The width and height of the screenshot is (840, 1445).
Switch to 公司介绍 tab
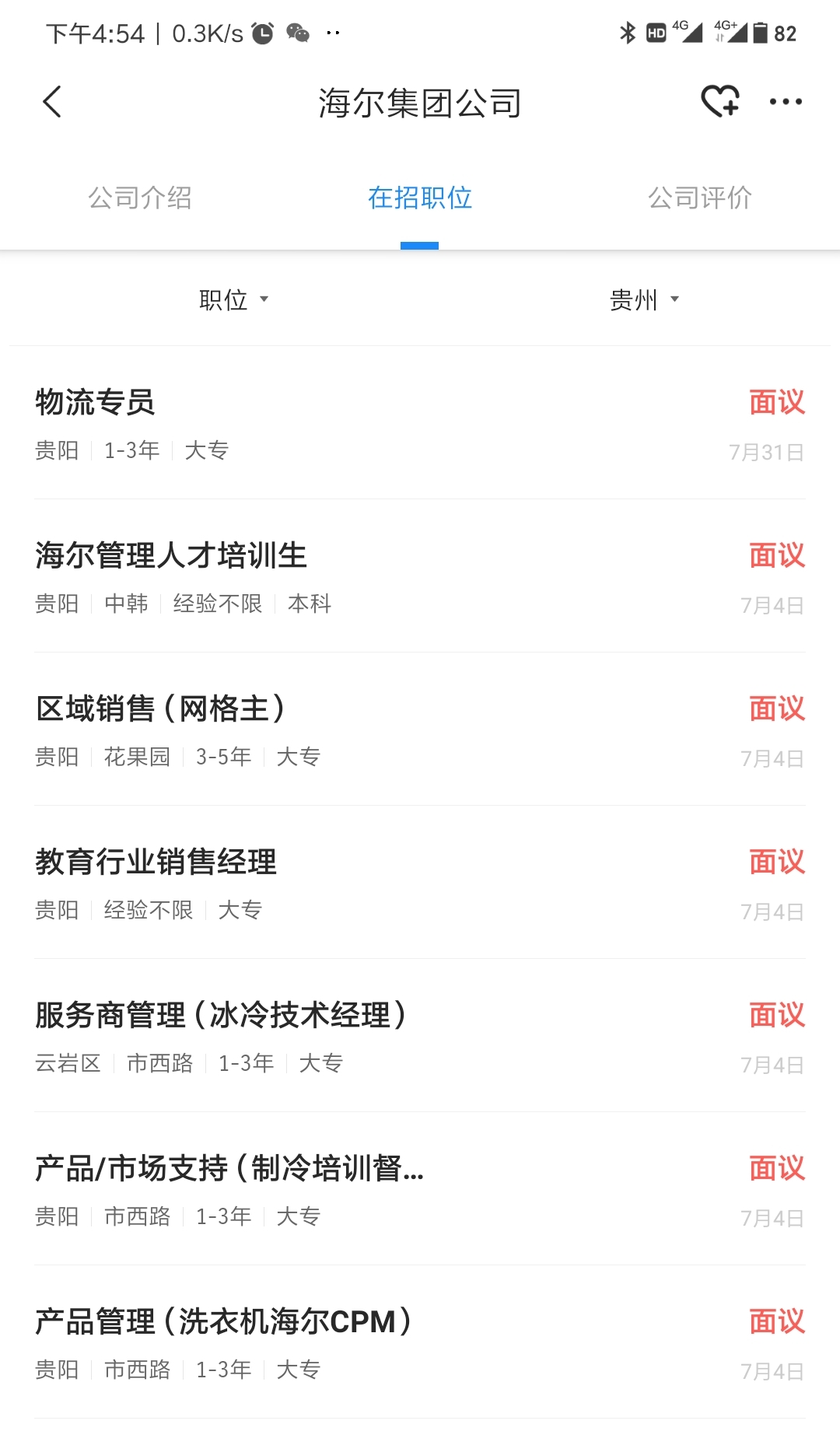click(140, 198)
